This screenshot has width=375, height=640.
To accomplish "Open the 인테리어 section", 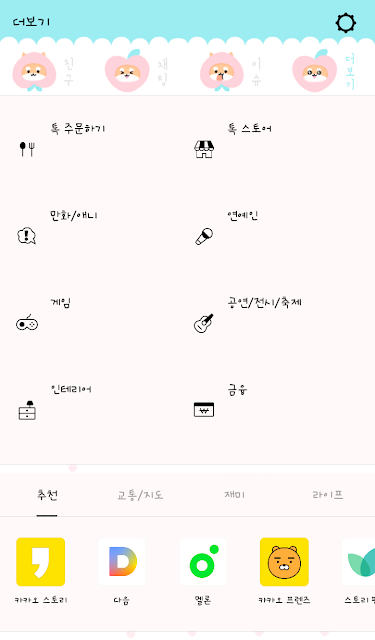I will click(x=94, y=402).
